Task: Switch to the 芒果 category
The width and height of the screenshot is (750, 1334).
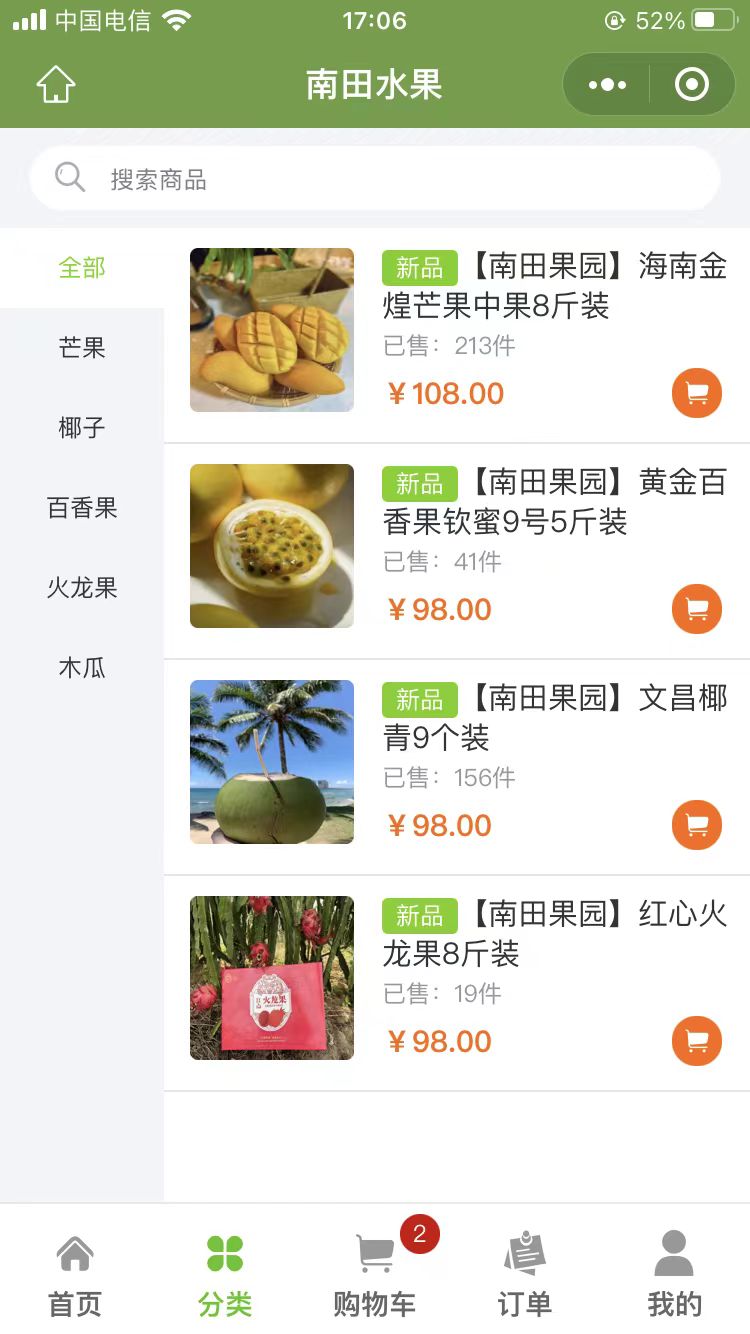Action: [82, 348]
